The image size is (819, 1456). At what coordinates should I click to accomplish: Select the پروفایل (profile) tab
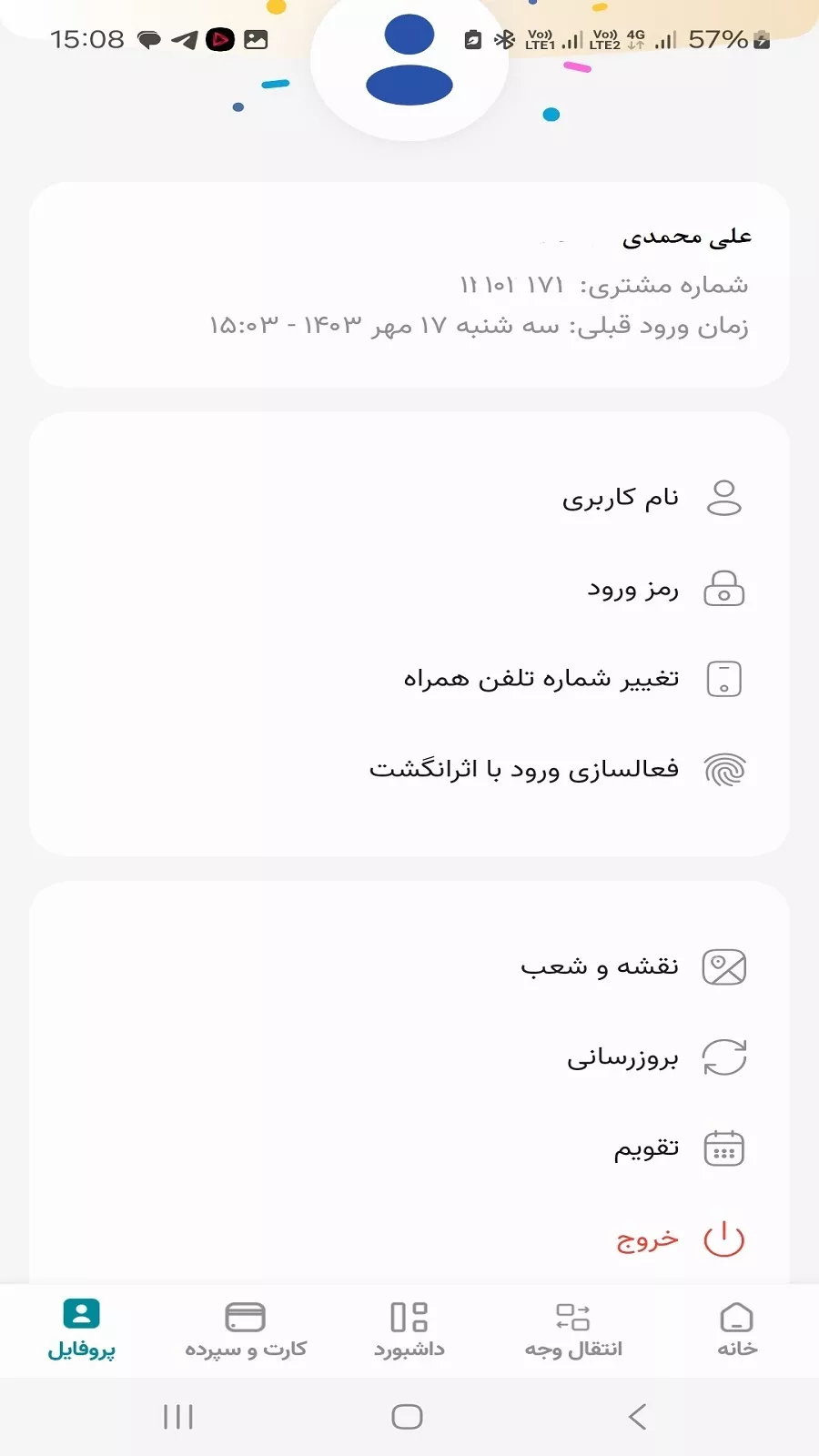click(82, 1330)
